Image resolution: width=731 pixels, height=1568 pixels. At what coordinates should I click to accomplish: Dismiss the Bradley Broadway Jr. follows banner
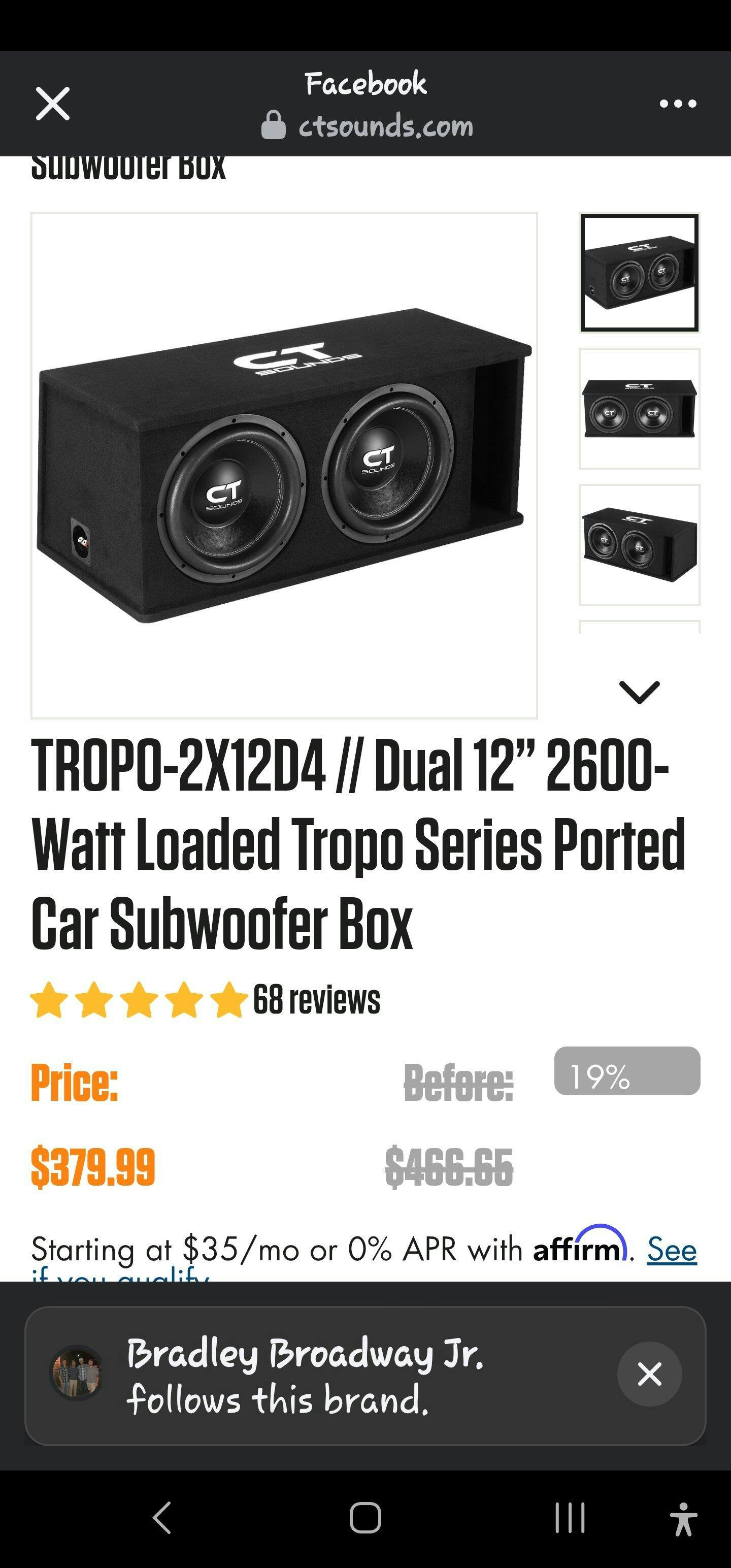(x=649, y=1374)
